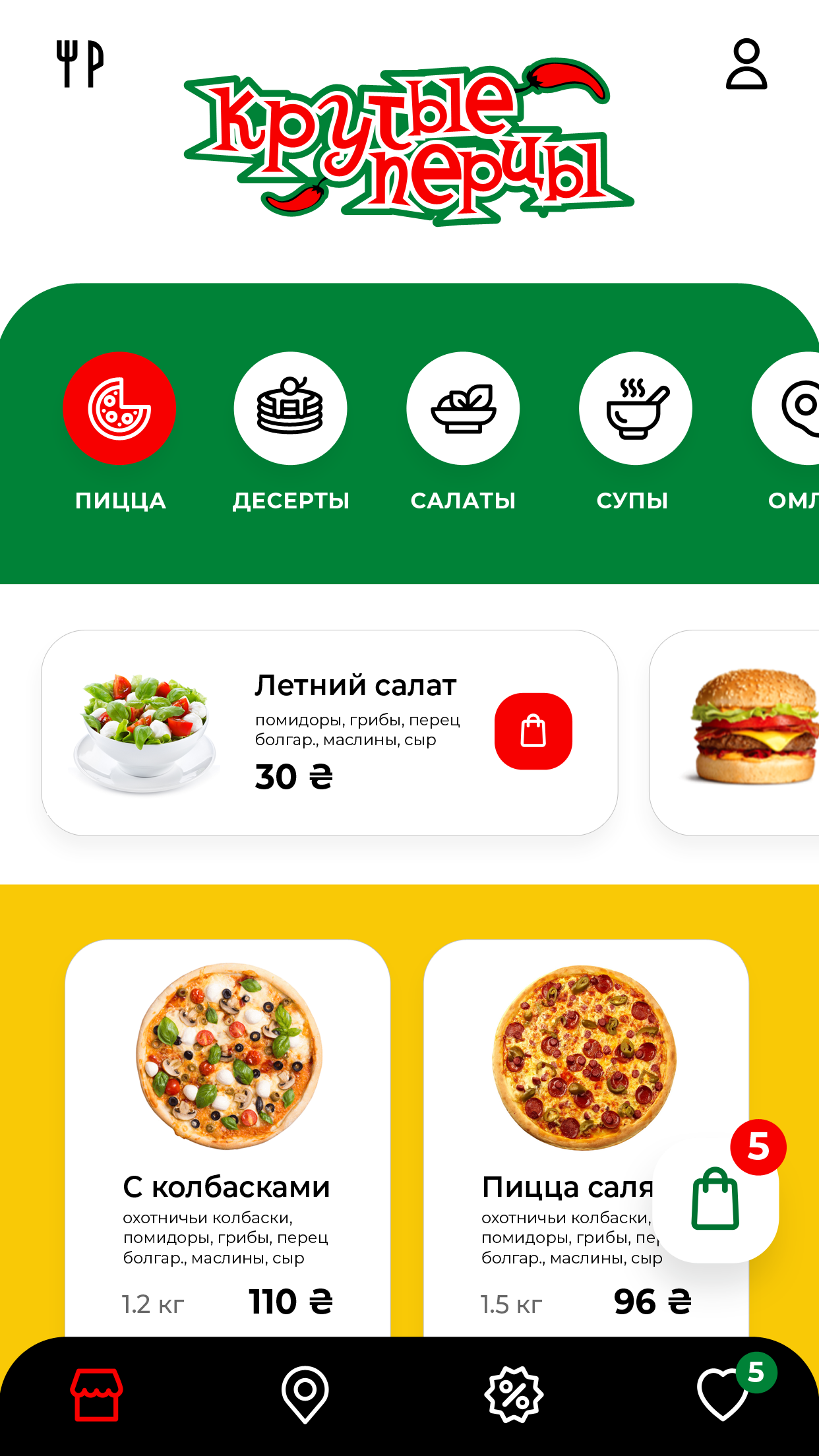The height and width of the screenshot is (1456, 819).
Task: Open the user profile icon
Action: click(746, 63)
